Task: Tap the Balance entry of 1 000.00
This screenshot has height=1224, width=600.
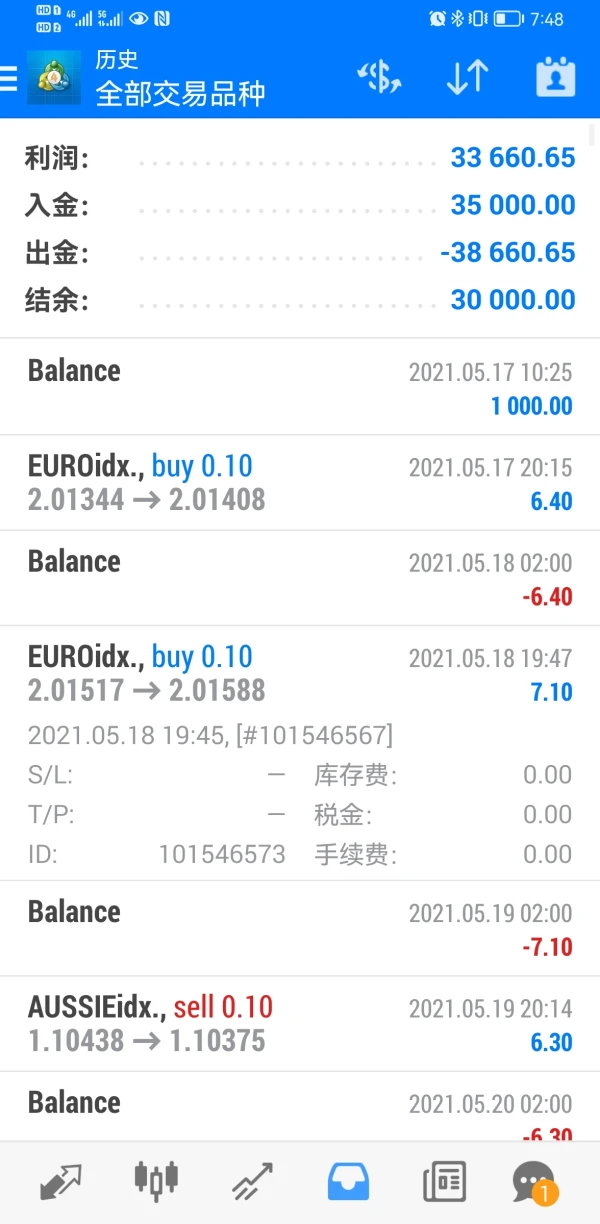Action: click(300, 387)
